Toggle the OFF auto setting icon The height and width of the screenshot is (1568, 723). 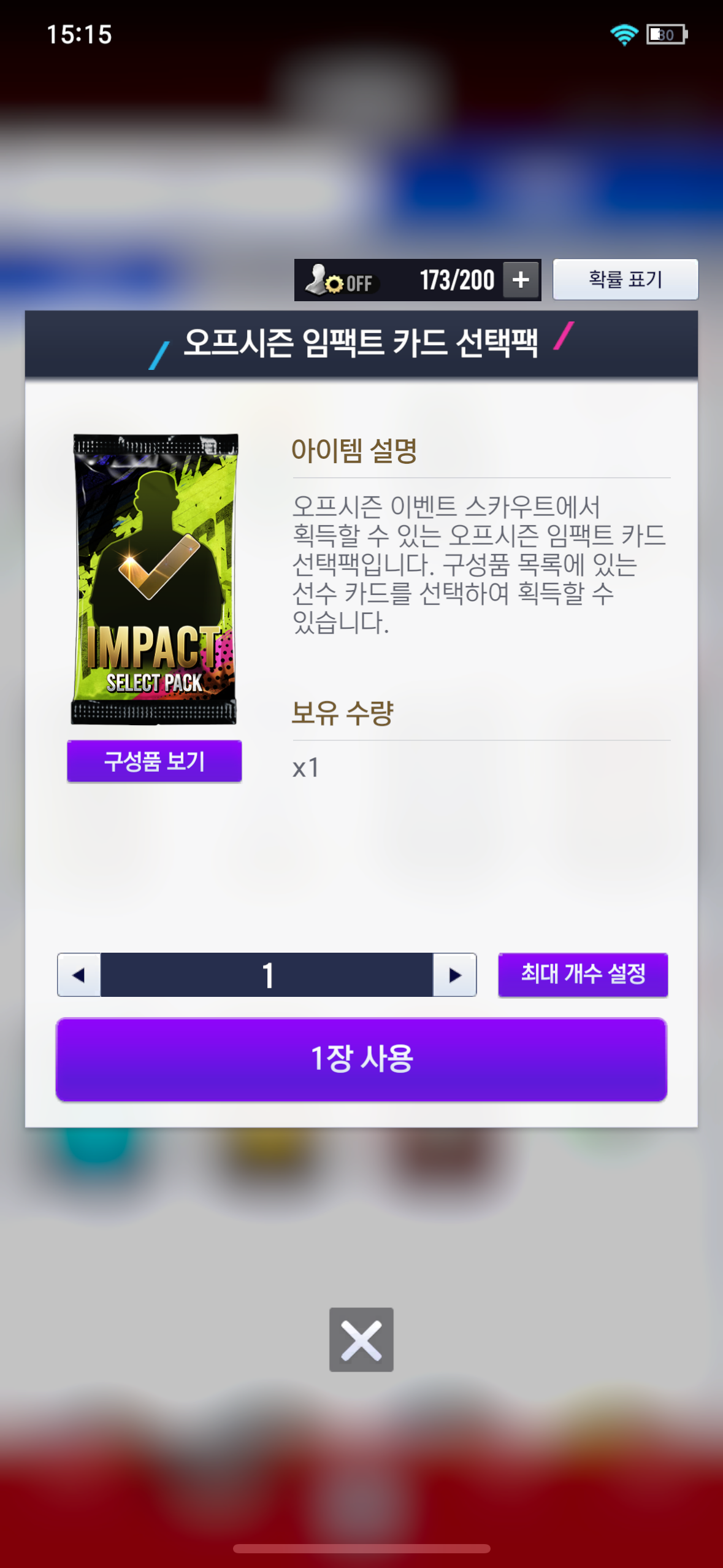click(340, 280)
